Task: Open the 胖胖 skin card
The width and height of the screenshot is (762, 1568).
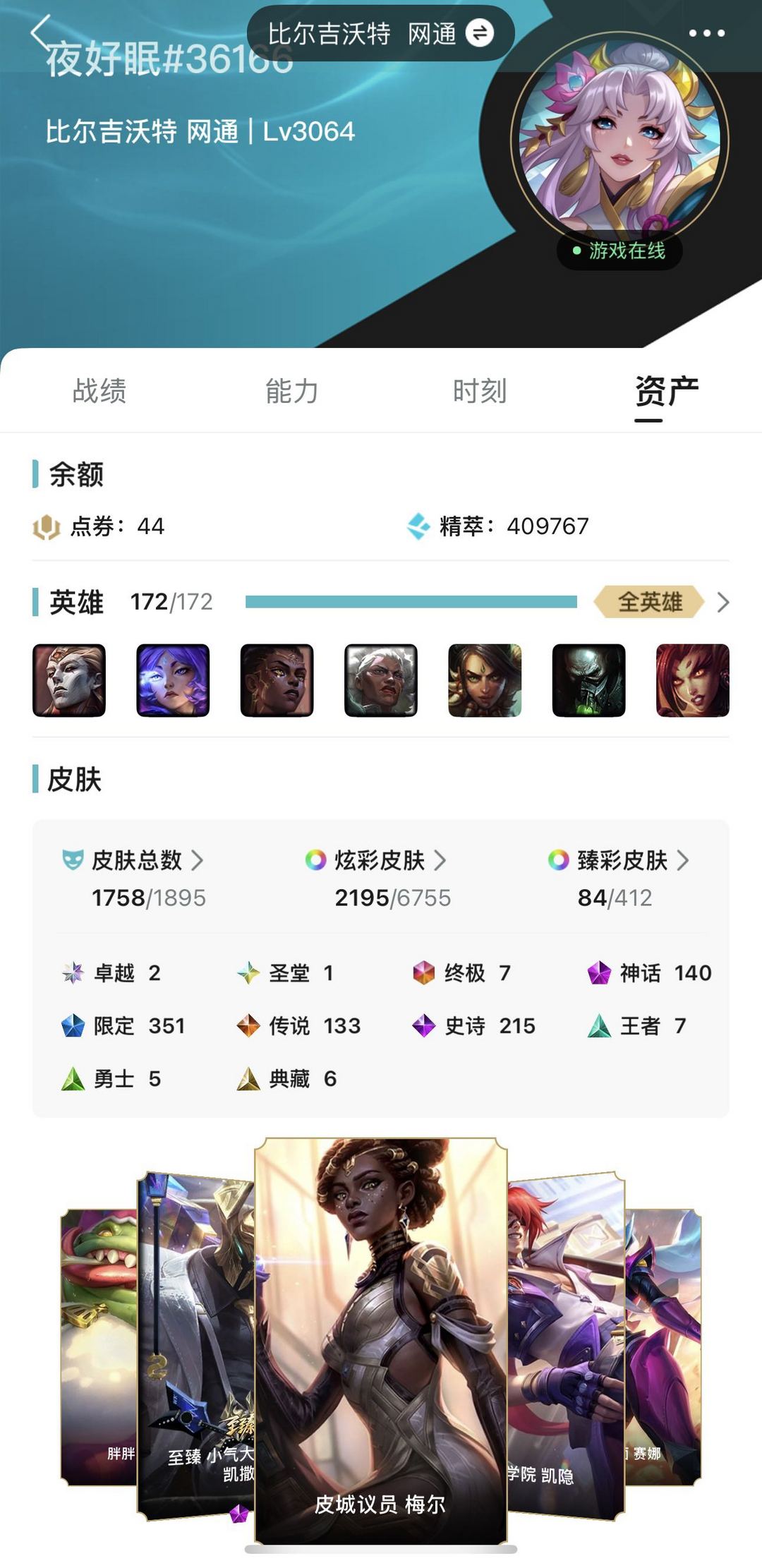Action: [97, 1341]
